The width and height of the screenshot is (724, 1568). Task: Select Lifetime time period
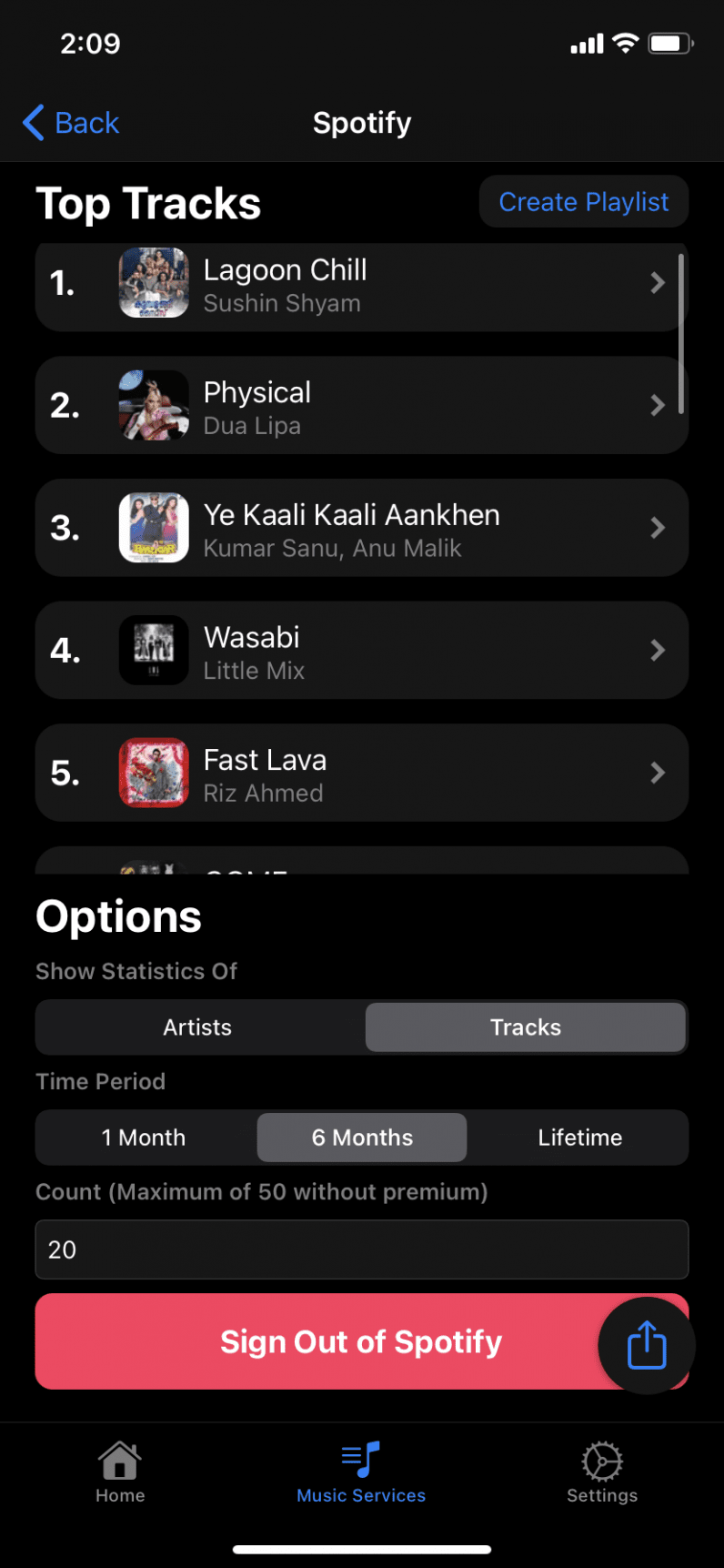[579, 1138]
